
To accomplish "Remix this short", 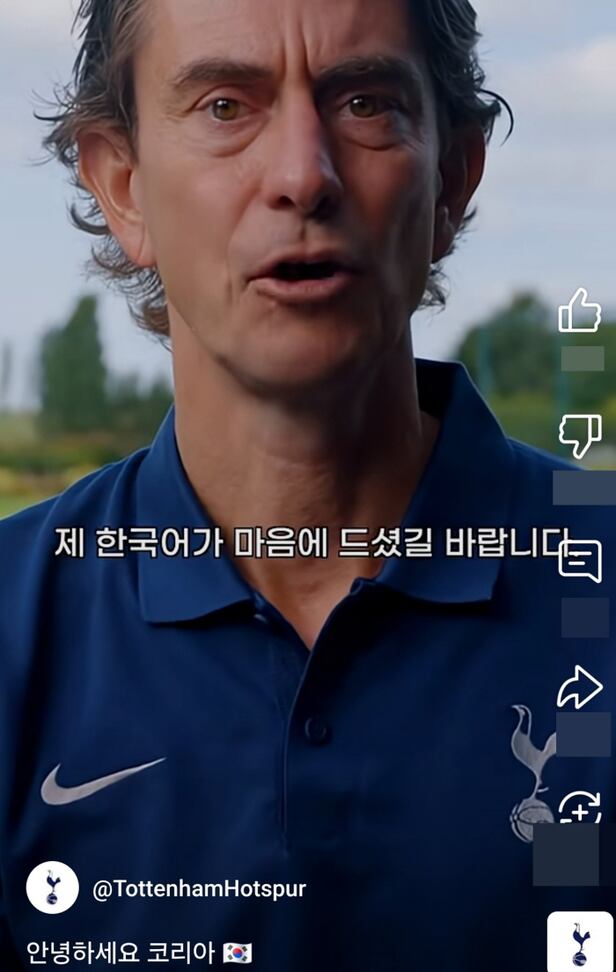I will 580,808.
